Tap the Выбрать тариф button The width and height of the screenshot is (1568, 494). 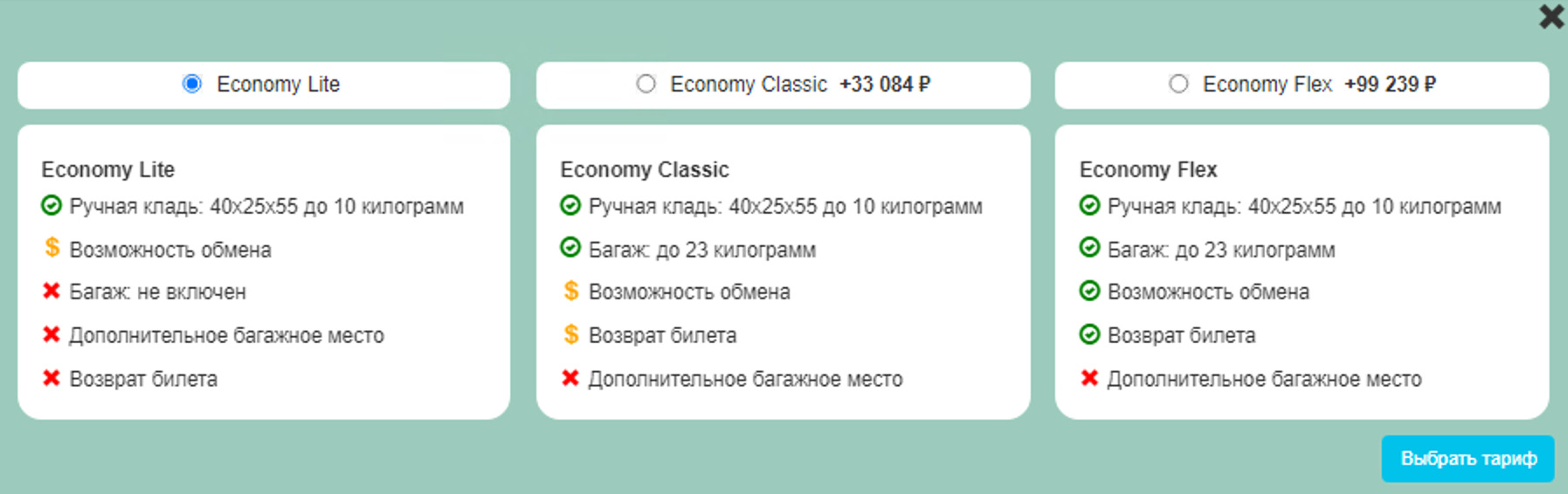1468,458
